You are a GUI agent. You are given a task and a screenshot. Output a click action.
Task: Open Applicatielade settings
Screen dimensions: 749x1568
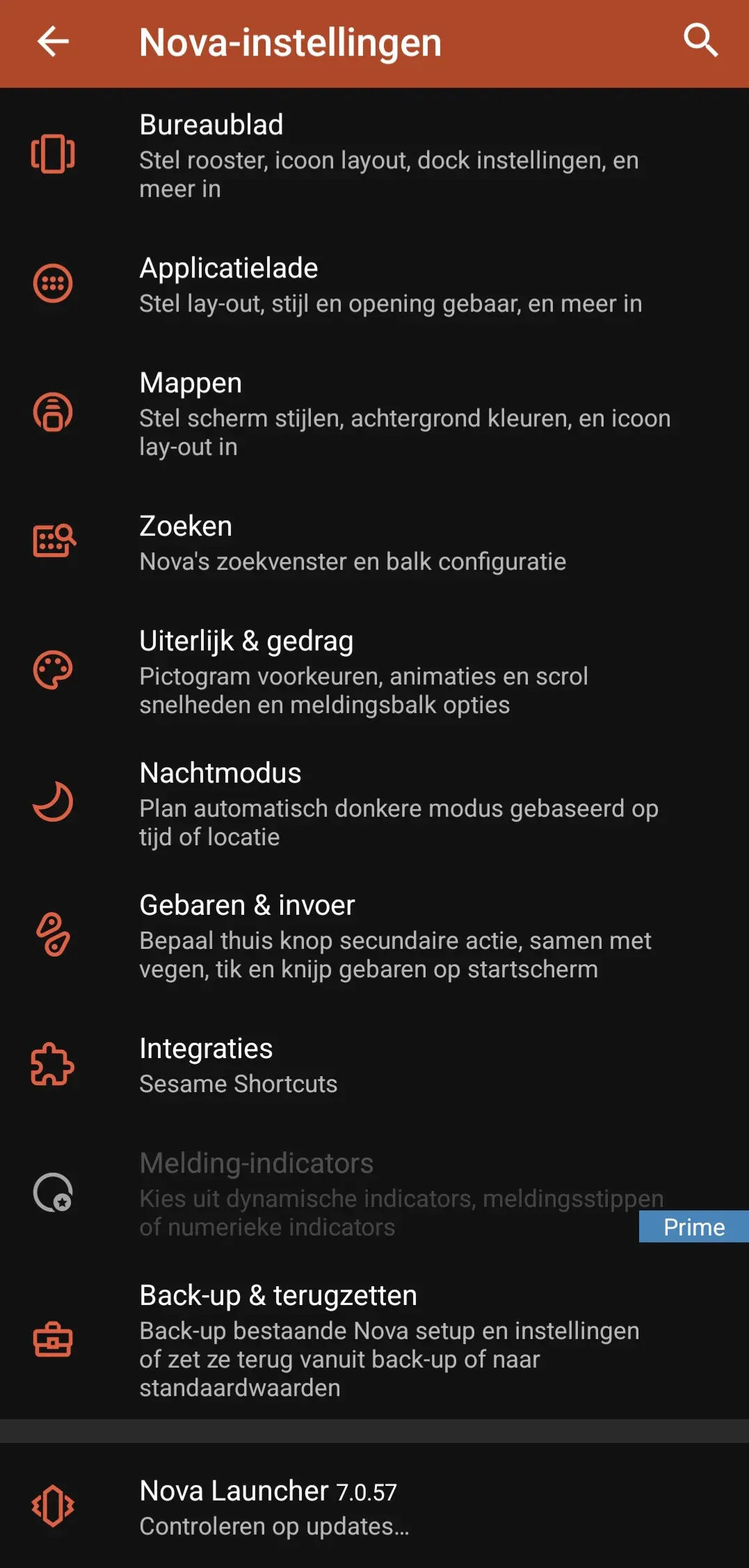[374, 285]
